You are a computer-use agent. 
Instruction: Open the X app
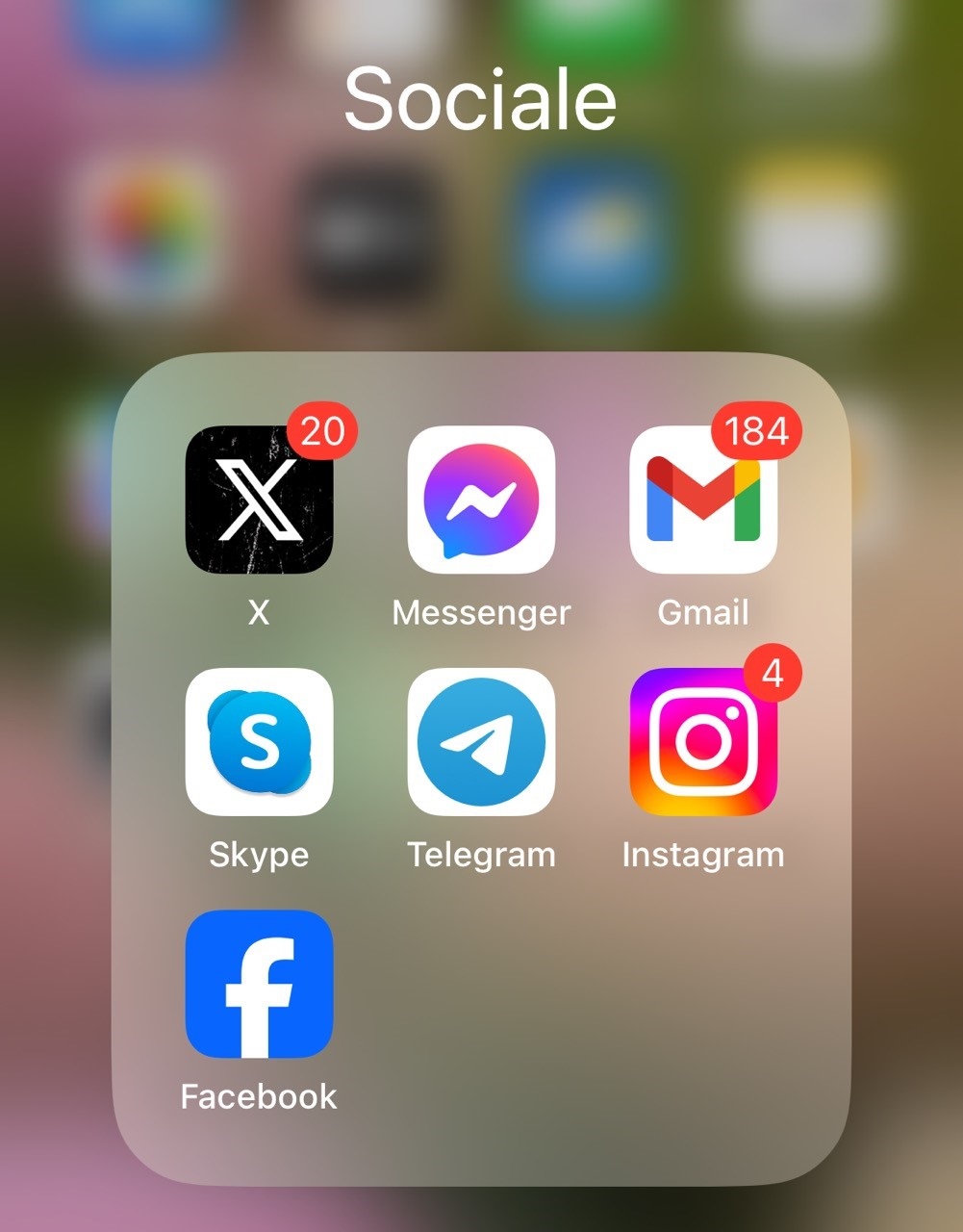click(x=259, y=500)
